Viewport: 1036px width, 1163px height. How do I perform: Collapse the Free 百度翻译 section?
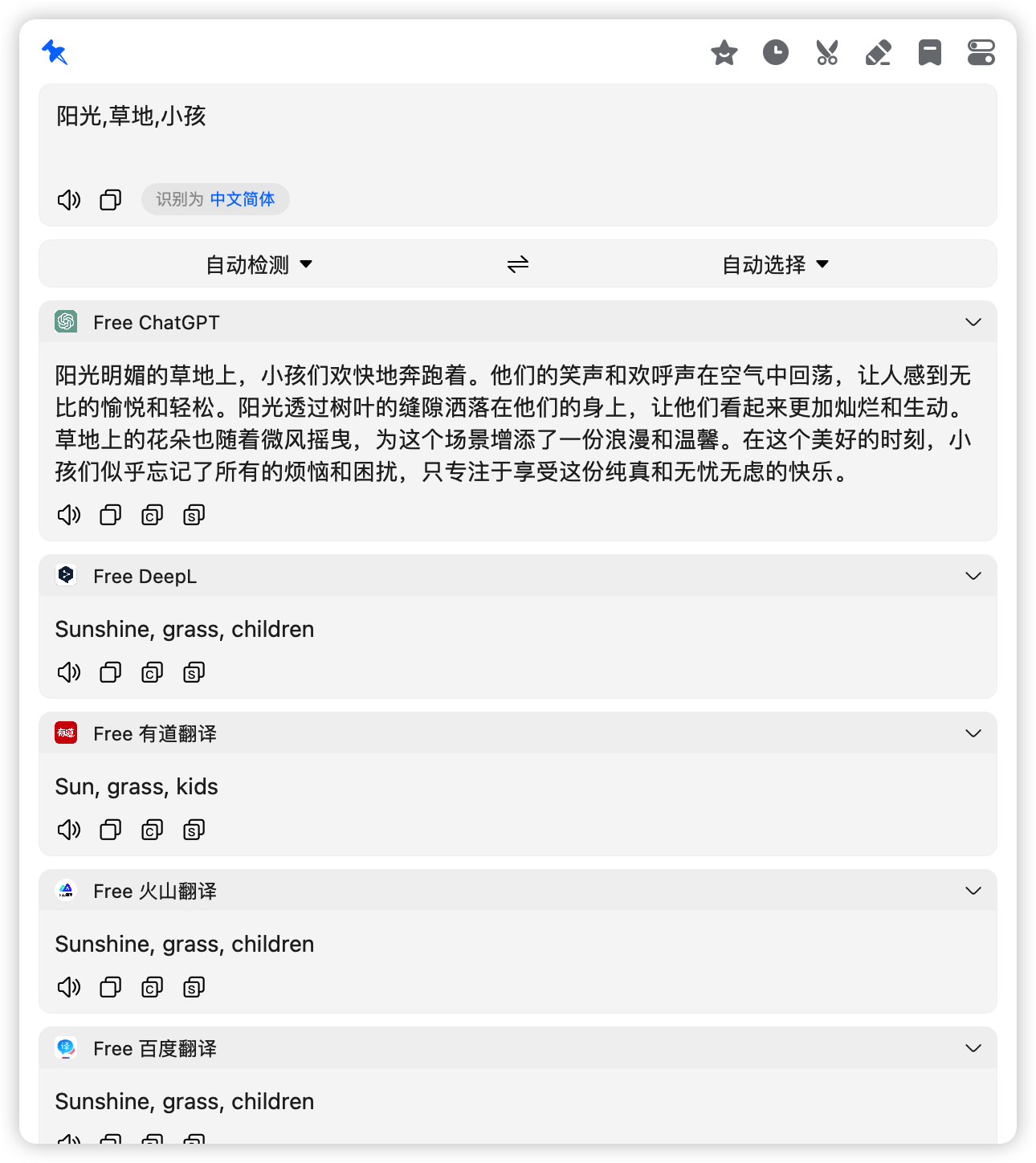973,1048
